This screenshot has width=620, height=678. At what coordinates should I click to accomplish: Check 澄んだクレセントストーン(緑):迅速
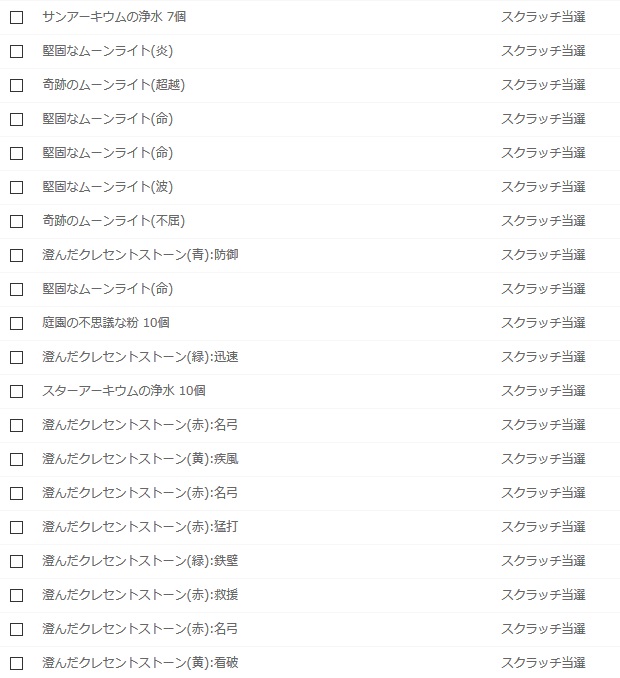pyautogui.click(x=16, y=358)
